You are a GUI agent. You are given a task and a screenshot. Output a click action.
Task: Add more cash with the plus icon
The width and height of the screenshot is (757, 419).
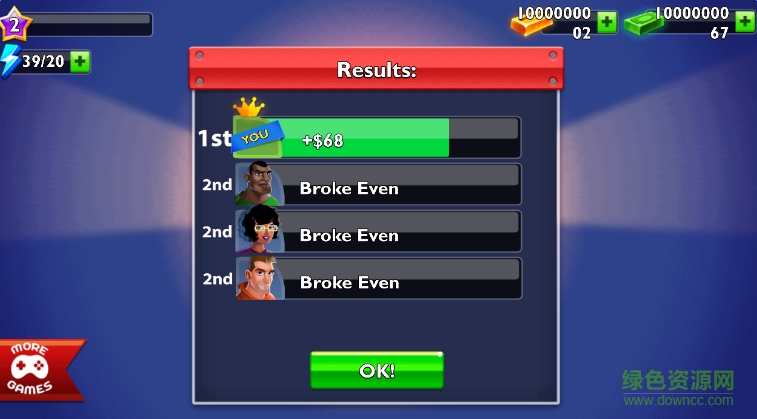pyautogui.click(x=743, y=21)
